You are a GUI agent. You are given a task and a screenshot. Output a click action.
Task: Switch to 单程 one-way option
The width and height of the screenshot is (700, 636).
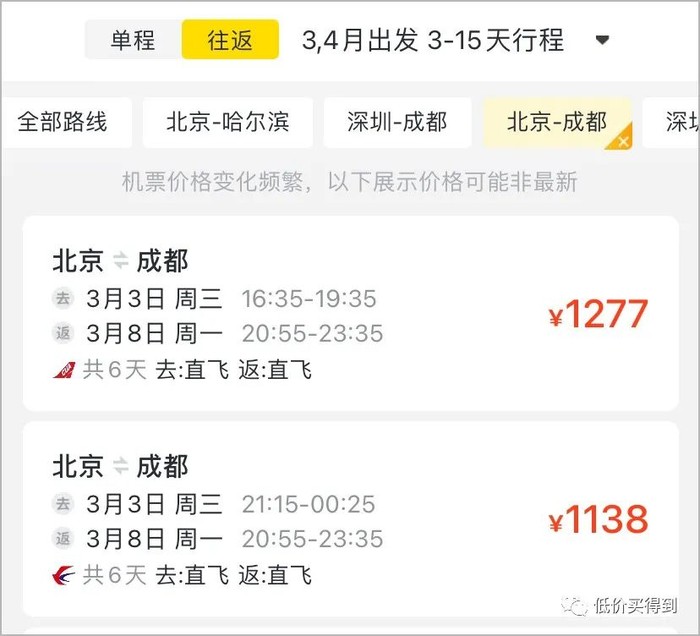133,40
